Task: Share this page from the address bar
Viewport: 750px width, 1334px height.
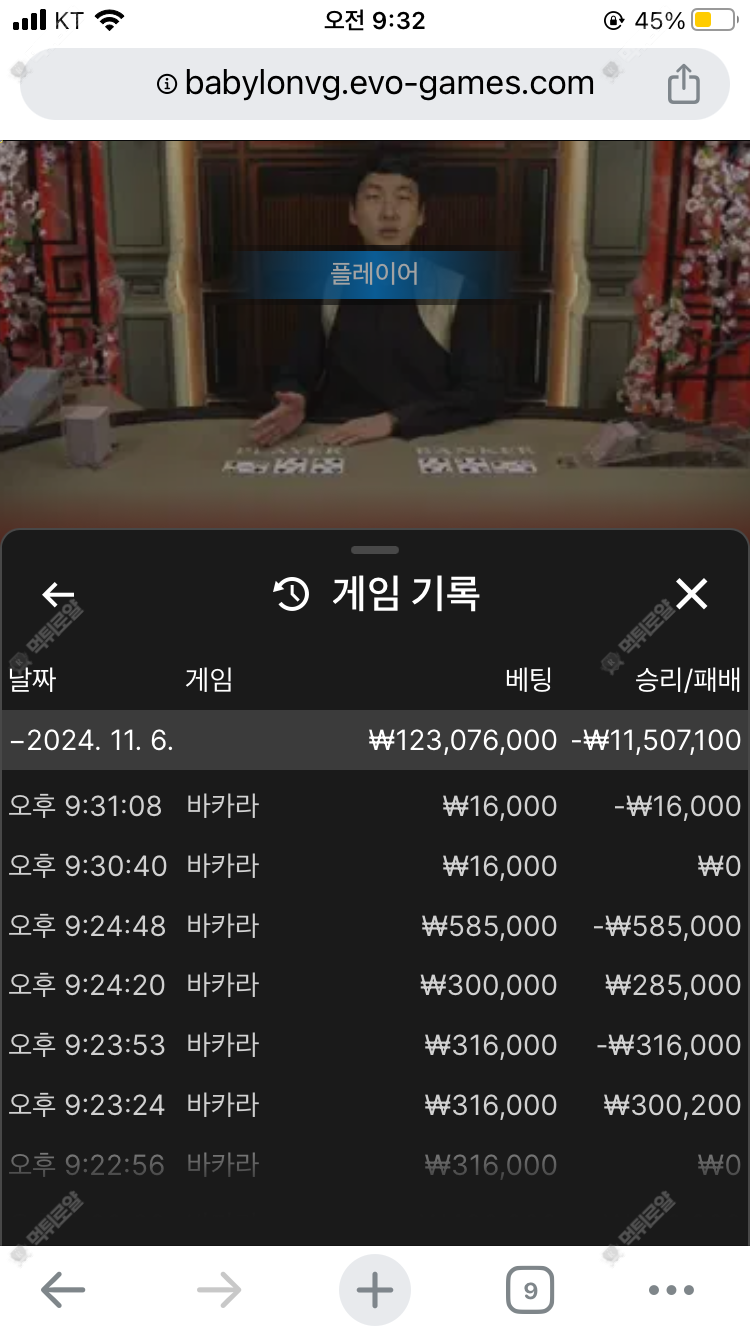Action: pyautogui.click(x=683, y=83)
